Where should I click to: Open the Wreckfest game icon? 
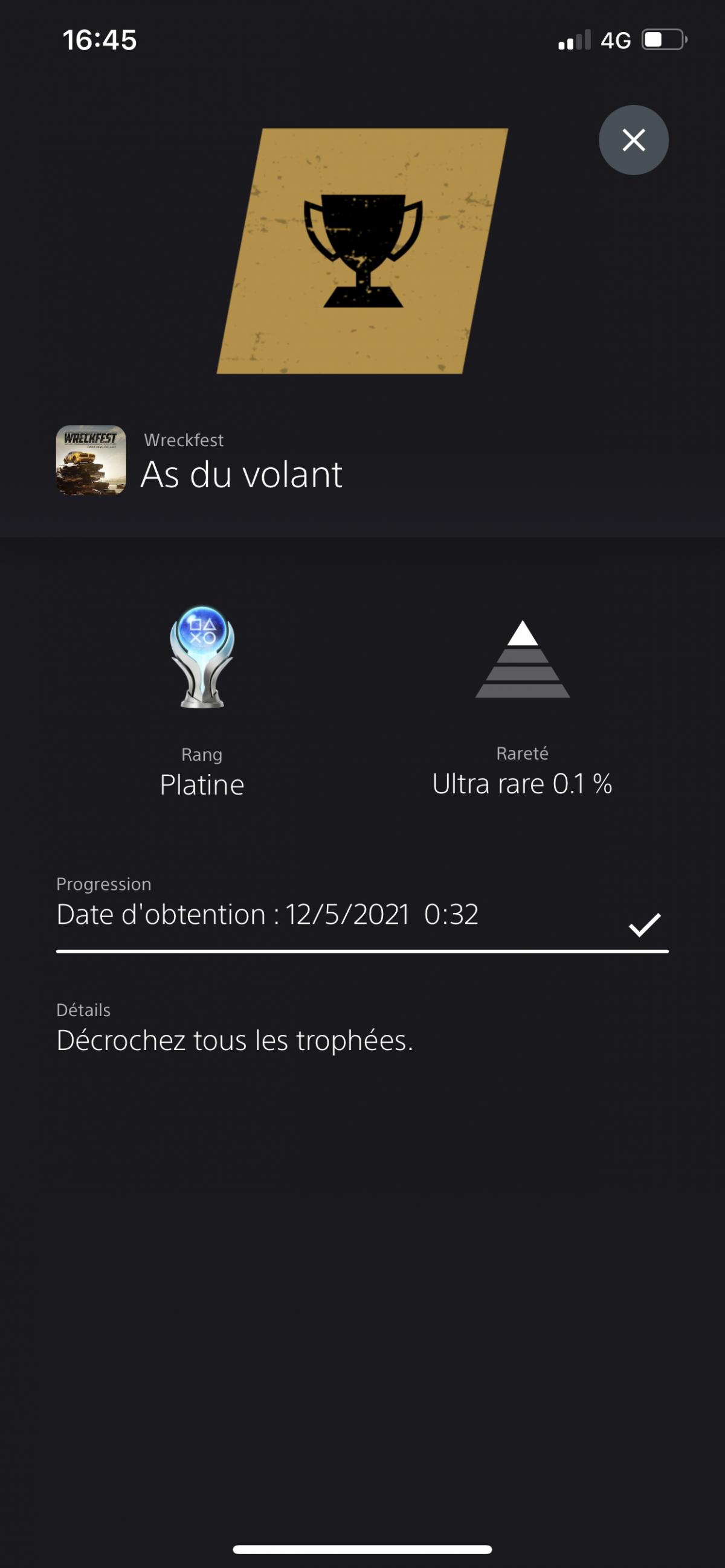point(91,460)
